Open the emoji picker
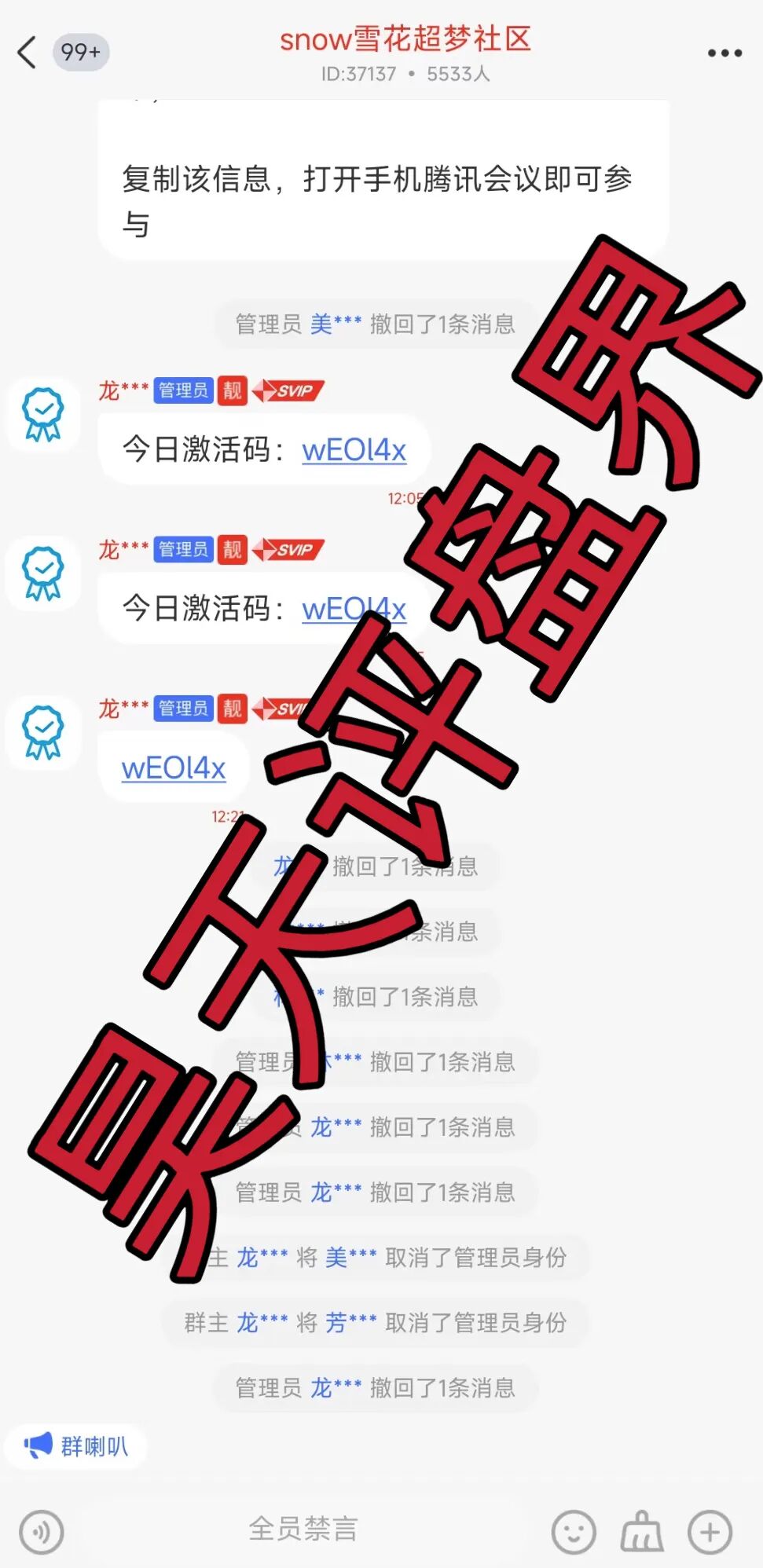 [574, 1531]
